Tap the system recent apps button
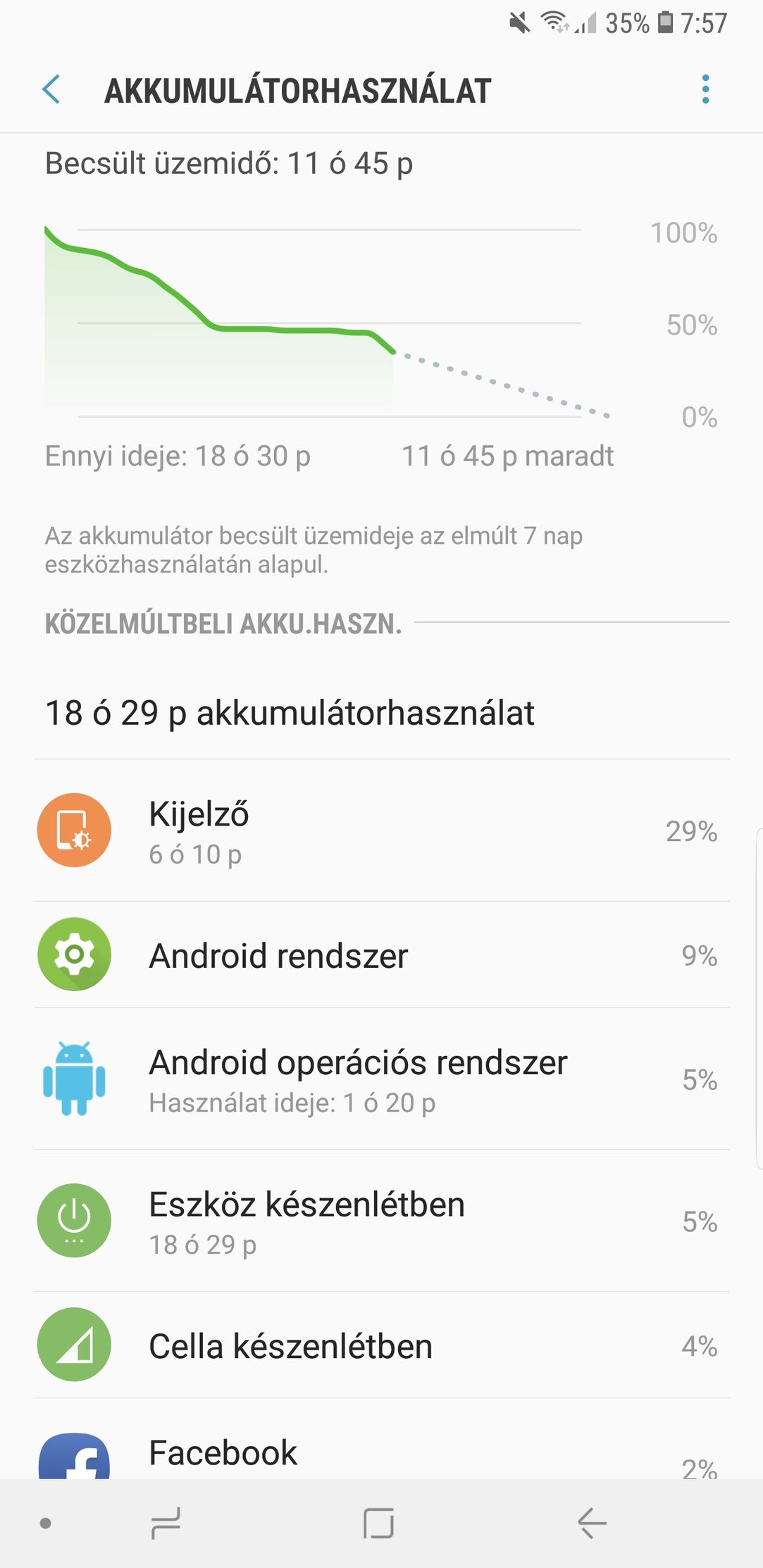The image size is (763, 1568). [x=166, y=1524]
